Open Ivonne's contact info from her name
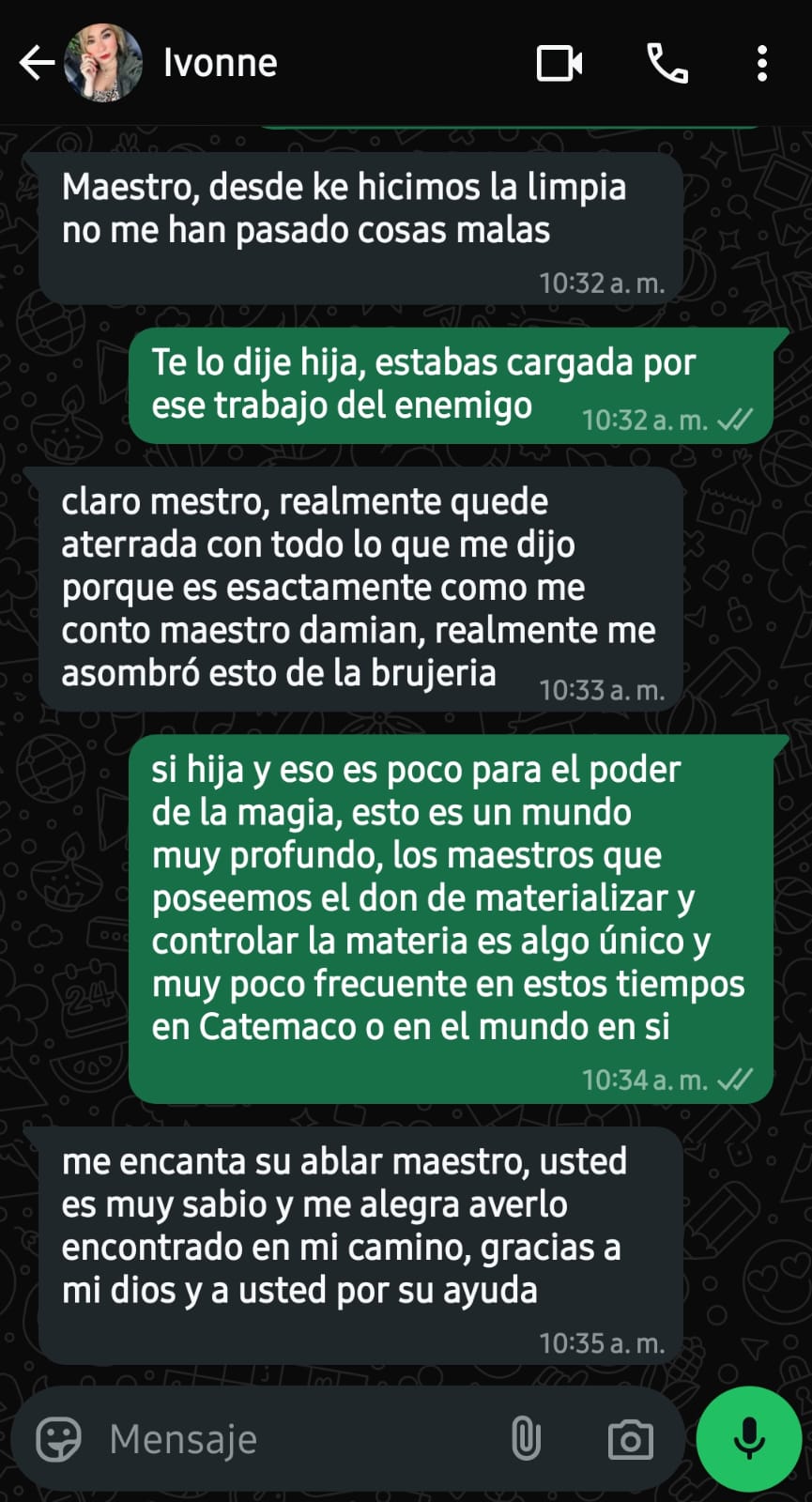Viewport: 812px width, 1502px height. click(220, 64)
